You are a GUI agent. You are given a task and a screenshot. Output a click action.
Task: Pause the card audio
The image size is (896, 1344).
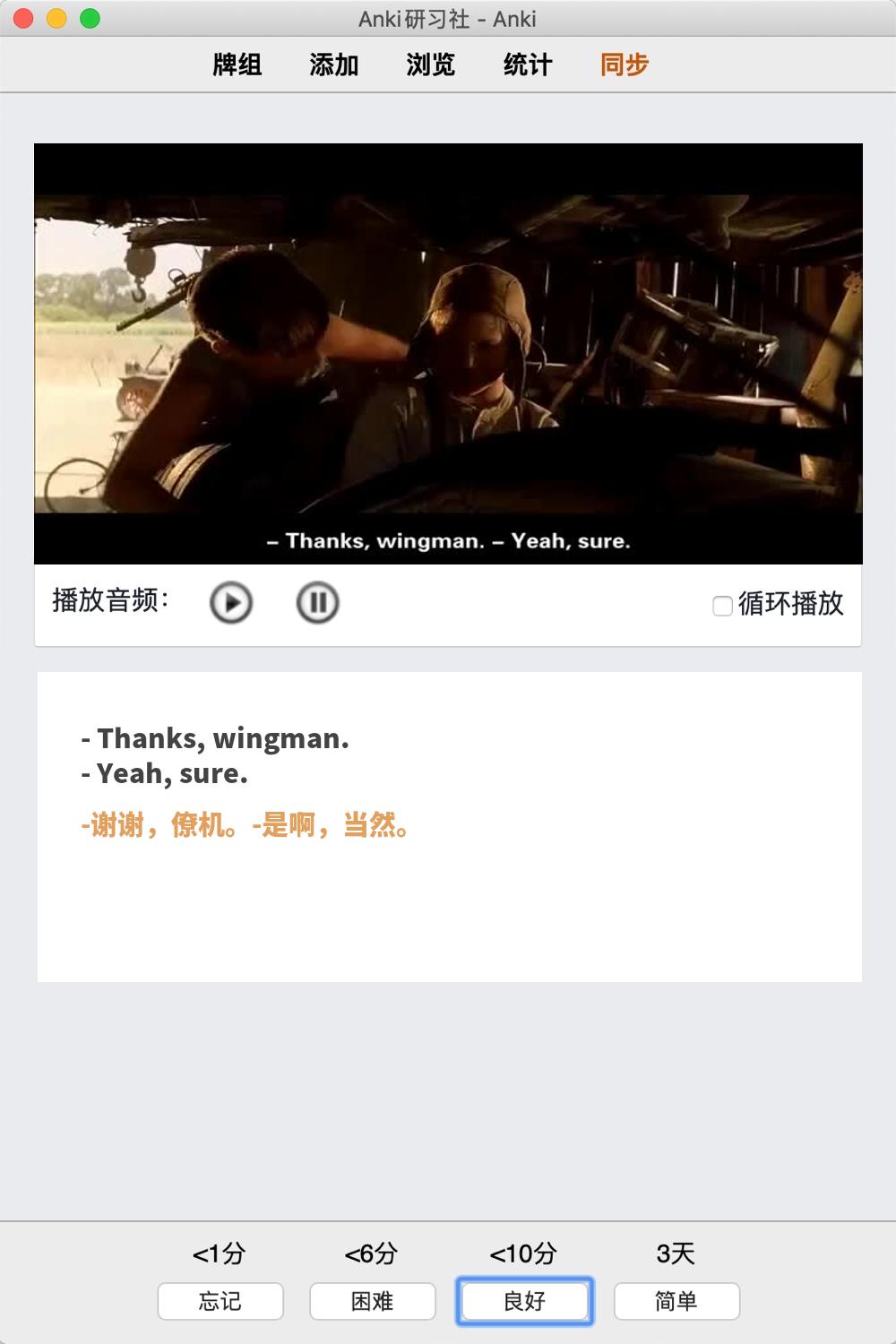[317, 602]
